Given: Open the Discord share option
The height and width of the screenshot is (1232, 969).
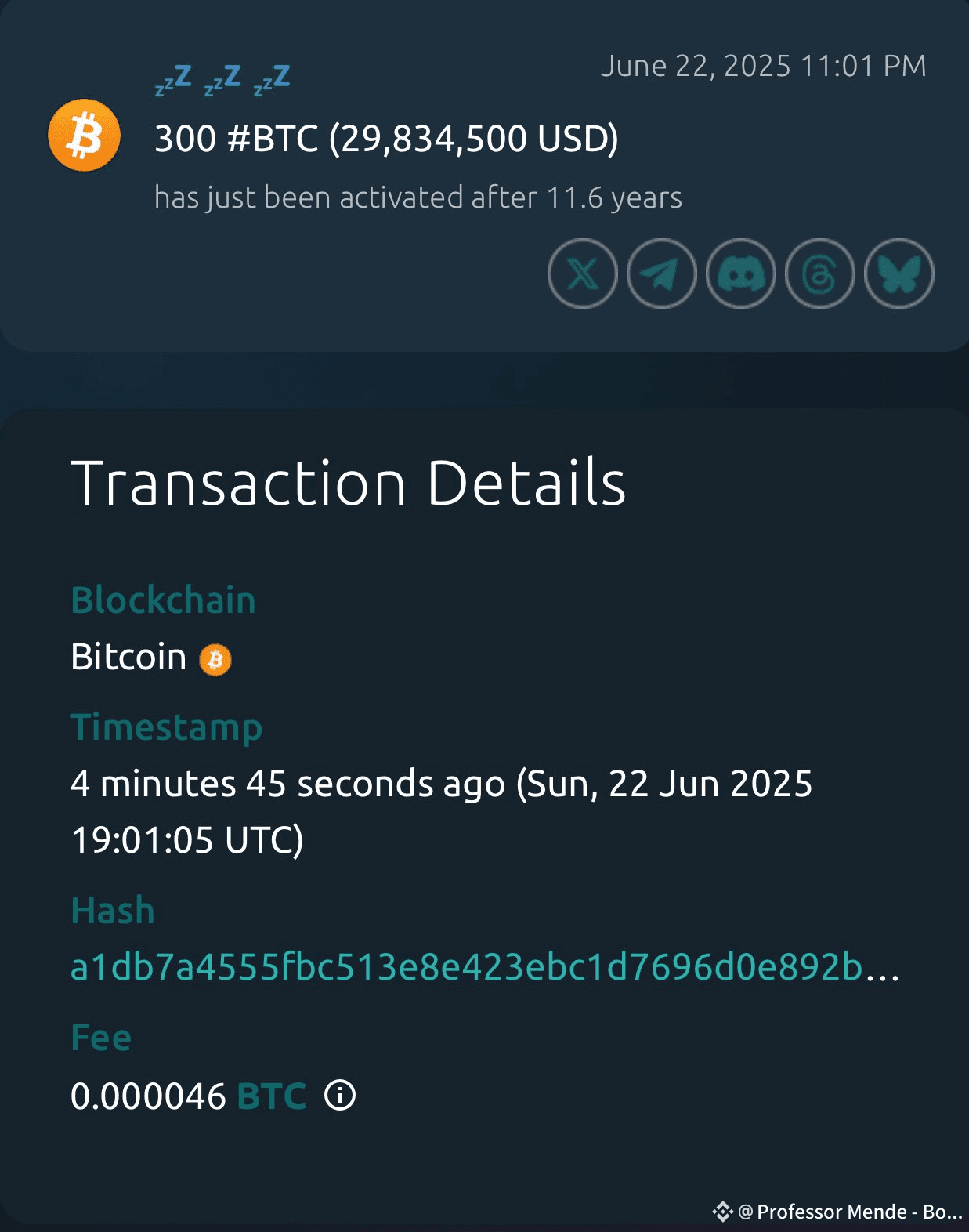Looking at the screenshot, I should pos(739,274).
